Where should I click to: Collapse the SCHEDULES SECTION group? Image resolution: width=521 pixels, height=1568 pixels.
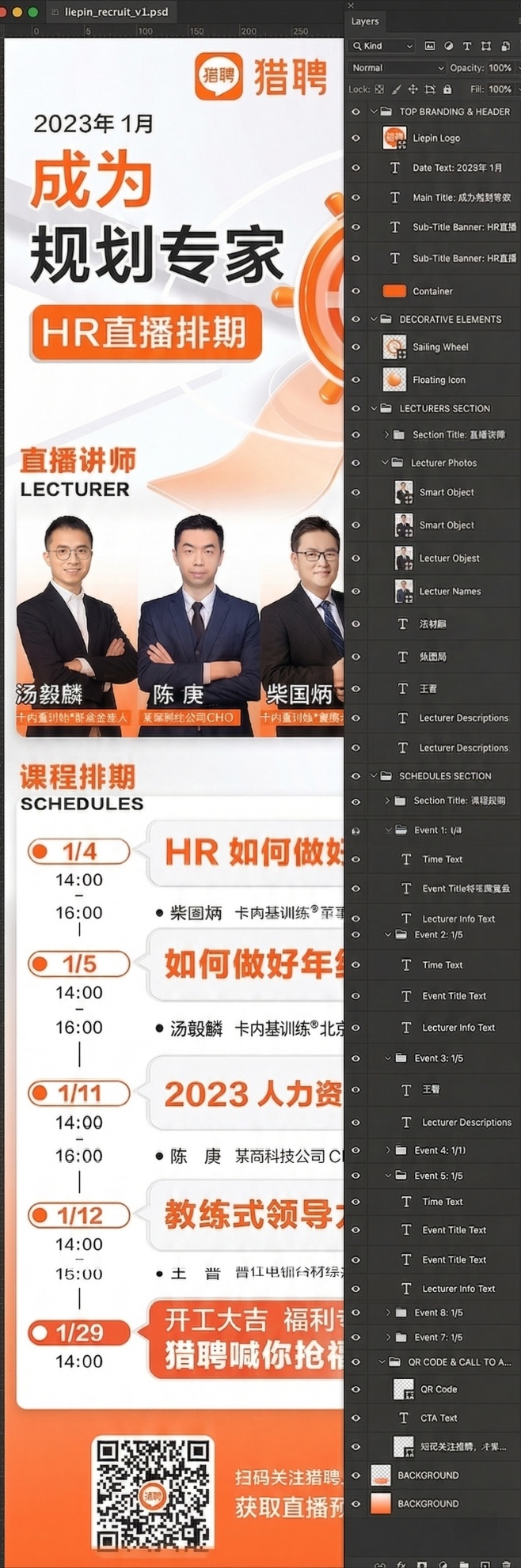pos(374,776)
